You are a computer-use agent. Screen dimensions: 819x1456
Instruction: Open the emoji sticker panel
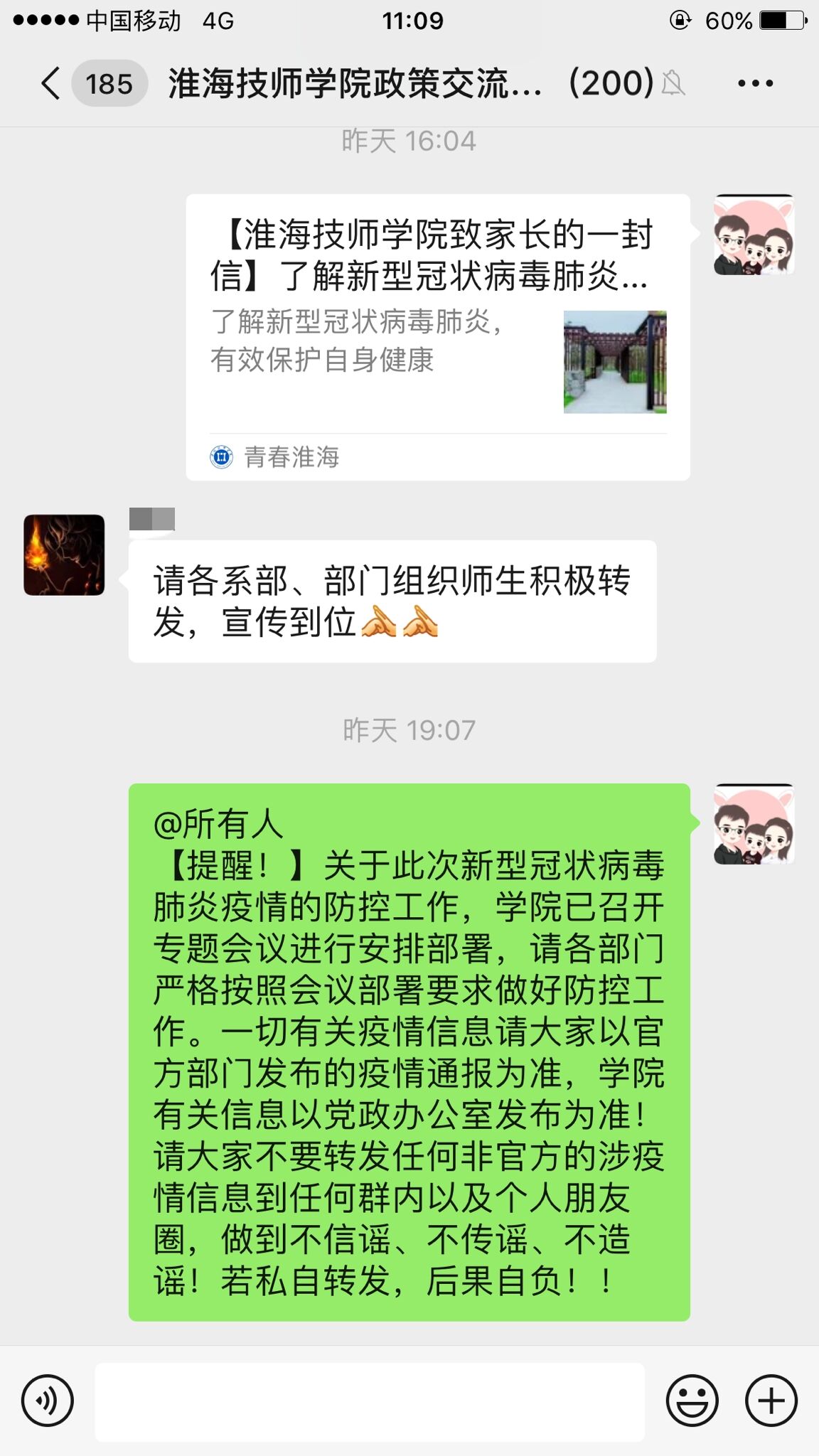point(692,1401)
